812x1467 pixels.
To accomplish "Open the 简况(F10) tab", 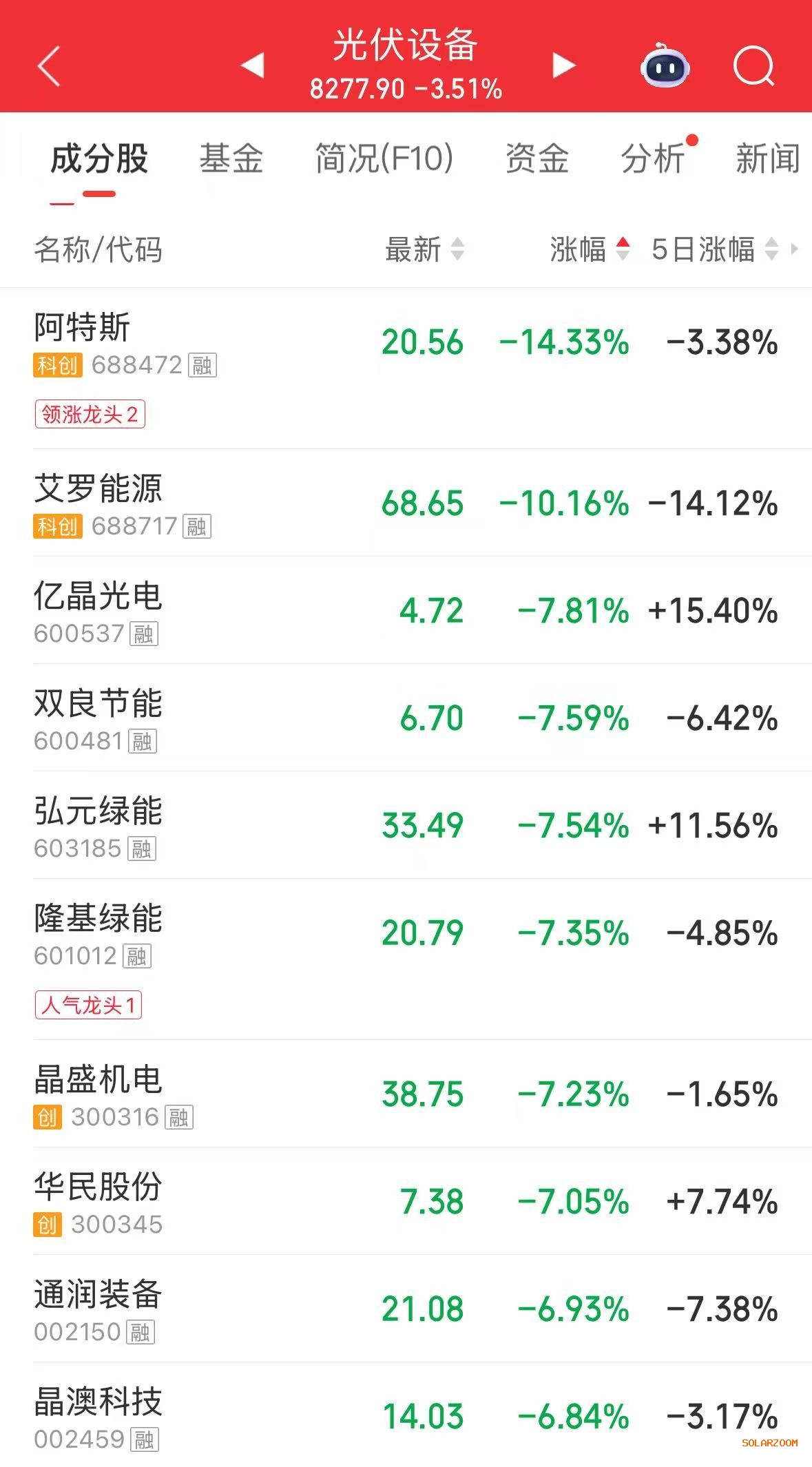I will click(x=384, y=158).
